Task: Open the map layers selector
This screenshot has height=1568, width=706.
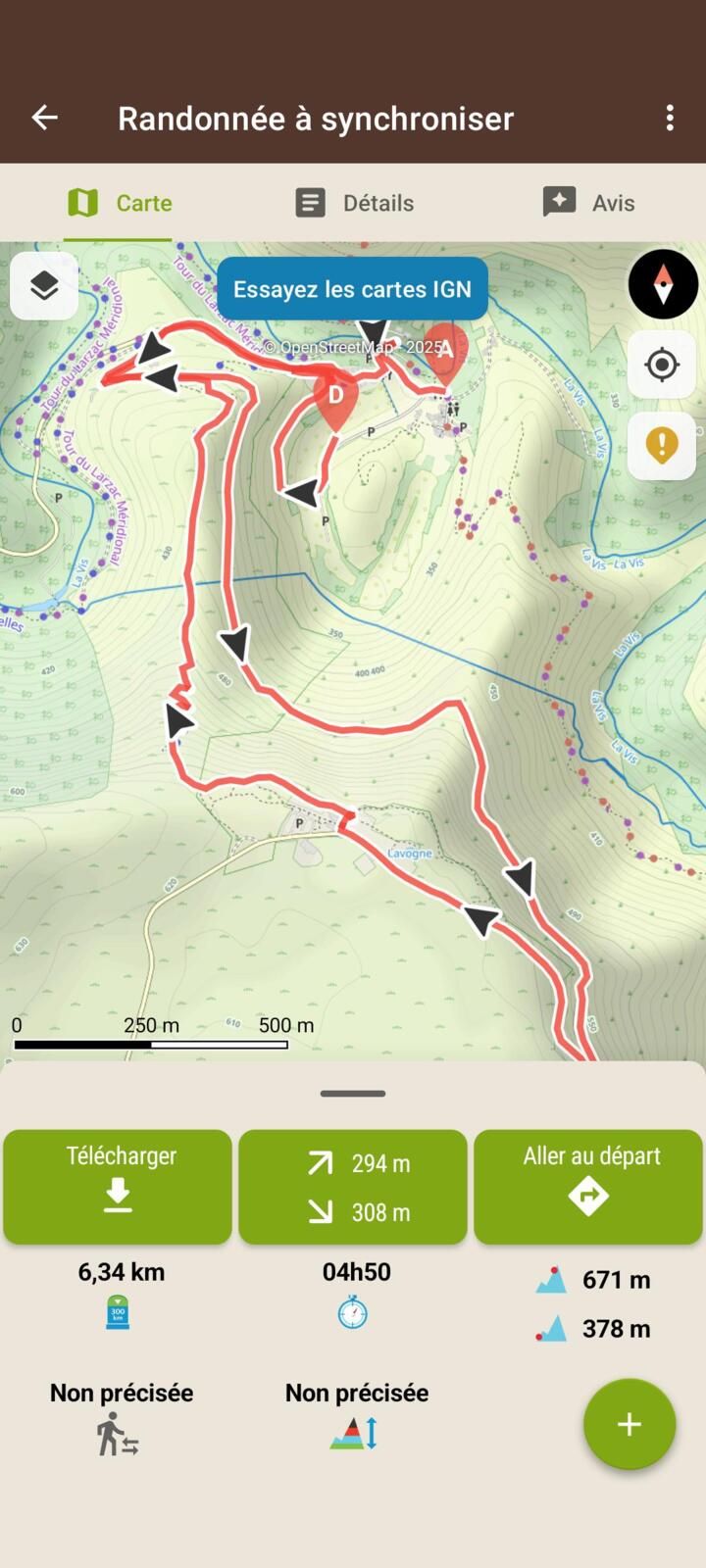Action: (44, 286)
